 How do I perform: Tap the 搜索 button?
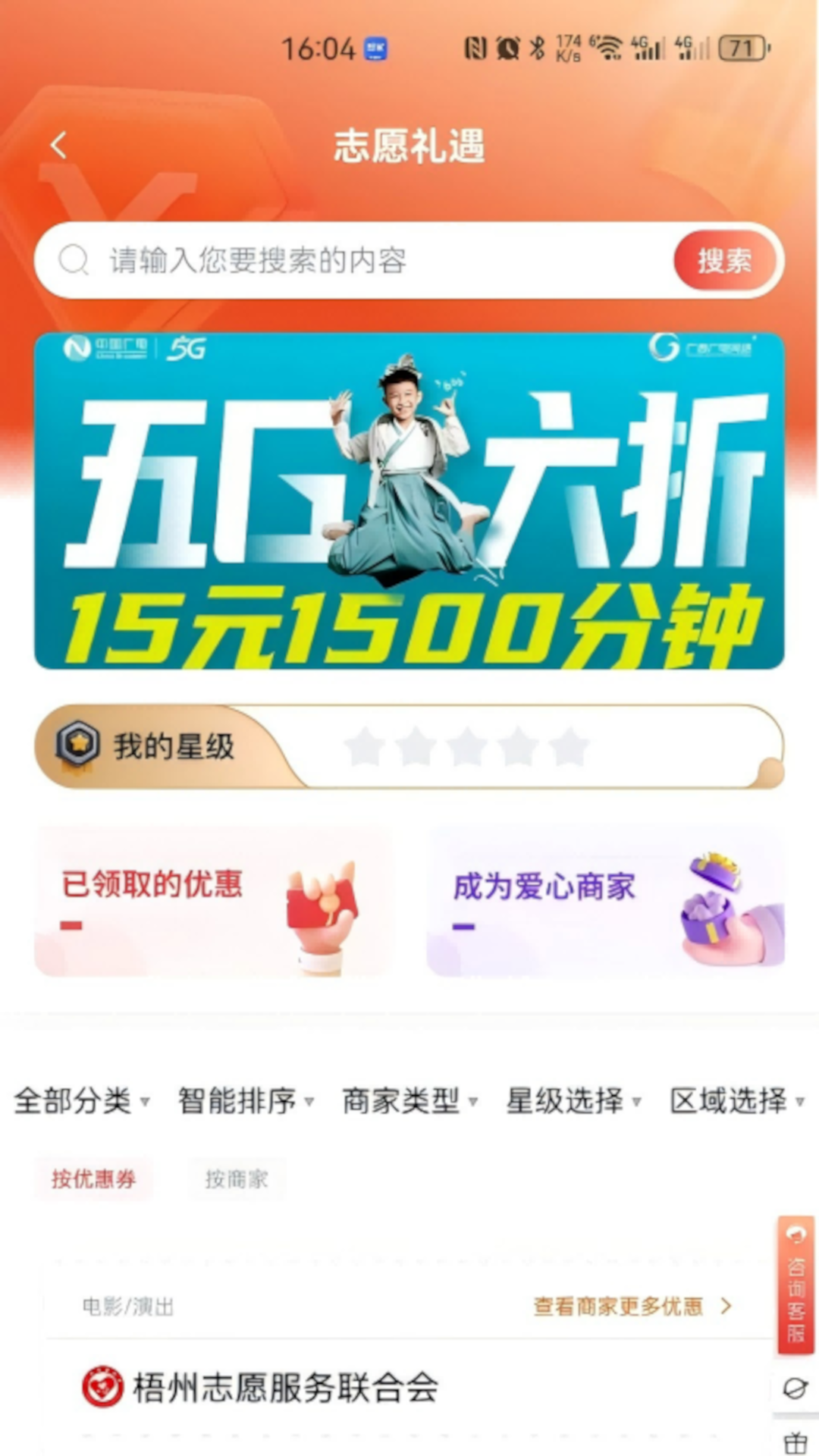coord(724,261)
